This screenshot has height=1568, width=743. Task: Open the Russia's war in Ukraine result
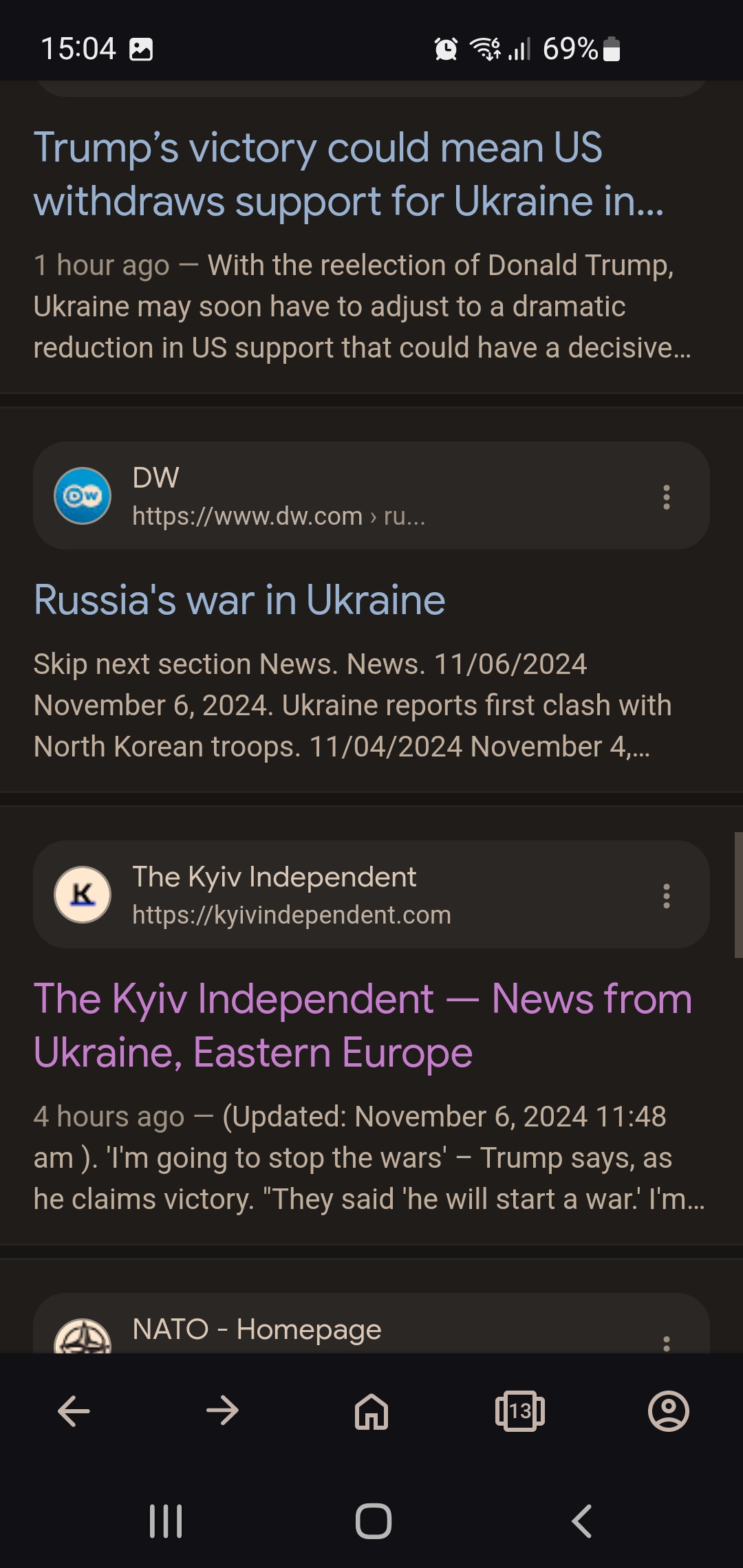click(x=239, y=600)
